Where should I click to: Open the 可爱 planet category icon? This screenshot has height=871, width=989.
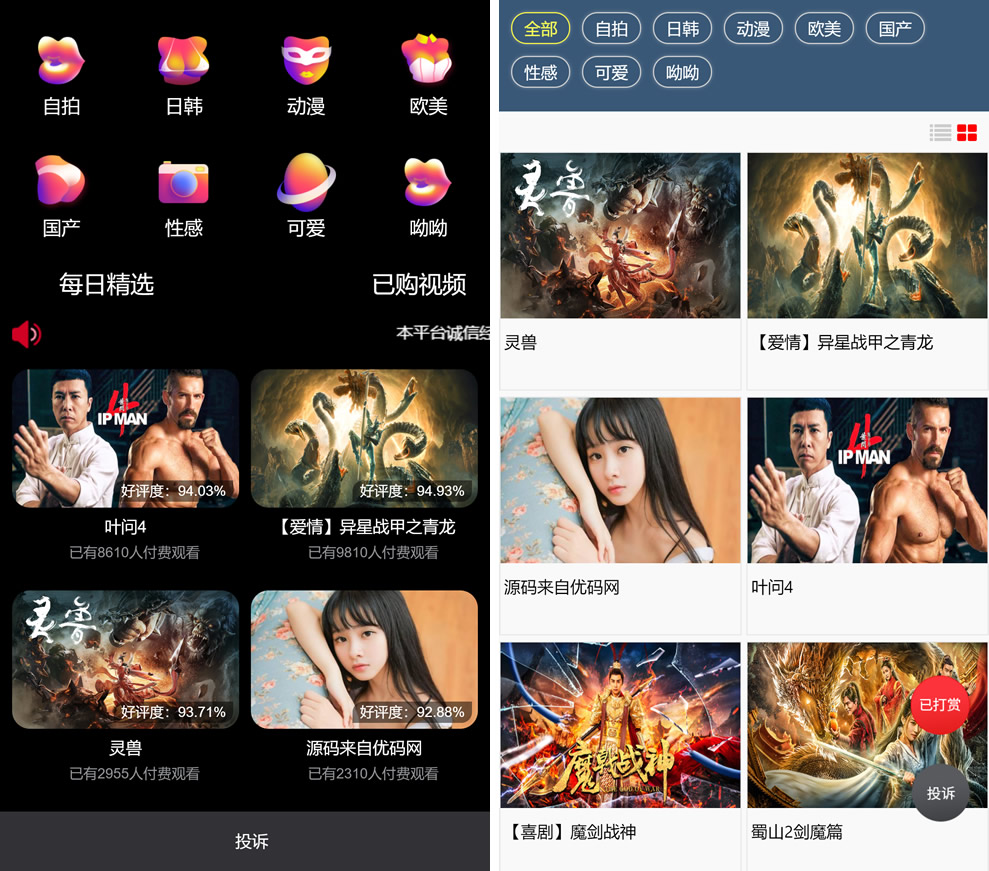[x=306, y=182]
